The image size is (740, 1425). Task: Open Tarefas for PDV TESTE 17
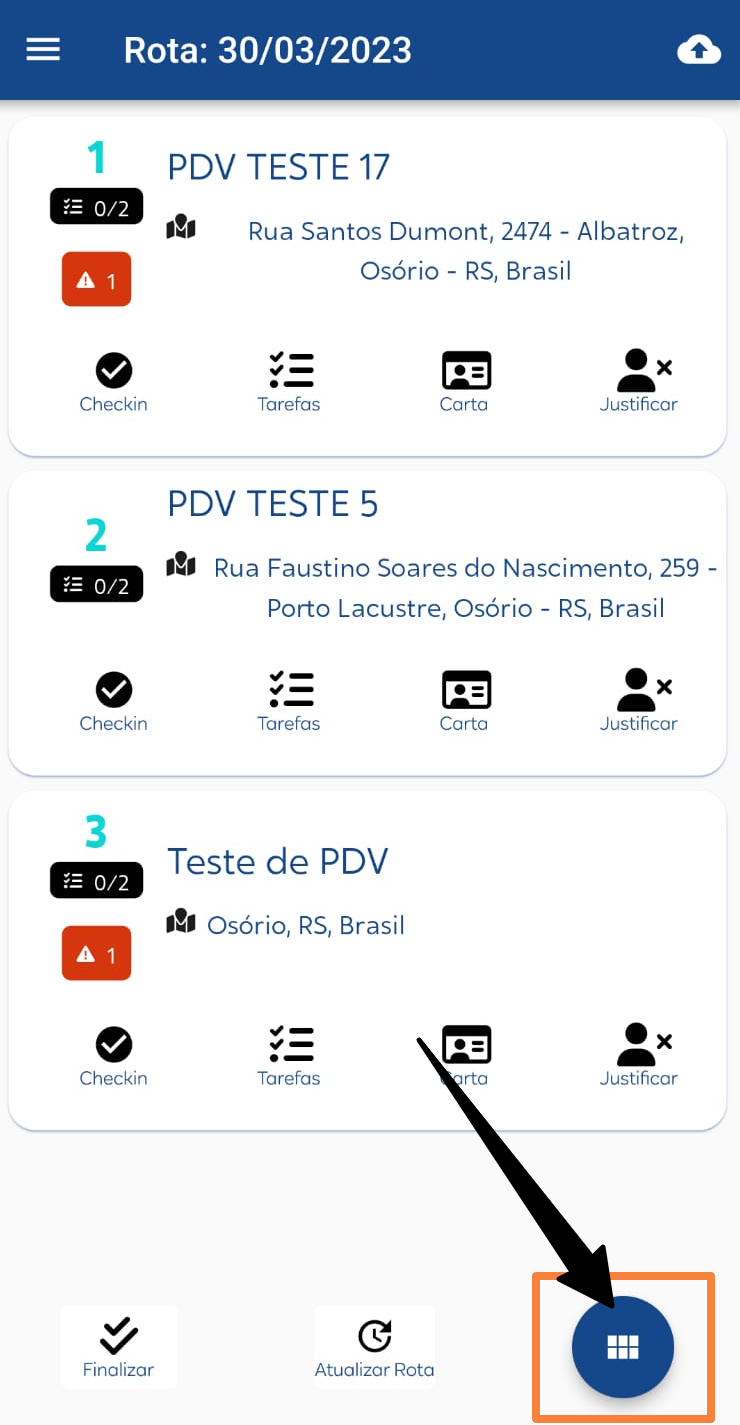[289, 383]
